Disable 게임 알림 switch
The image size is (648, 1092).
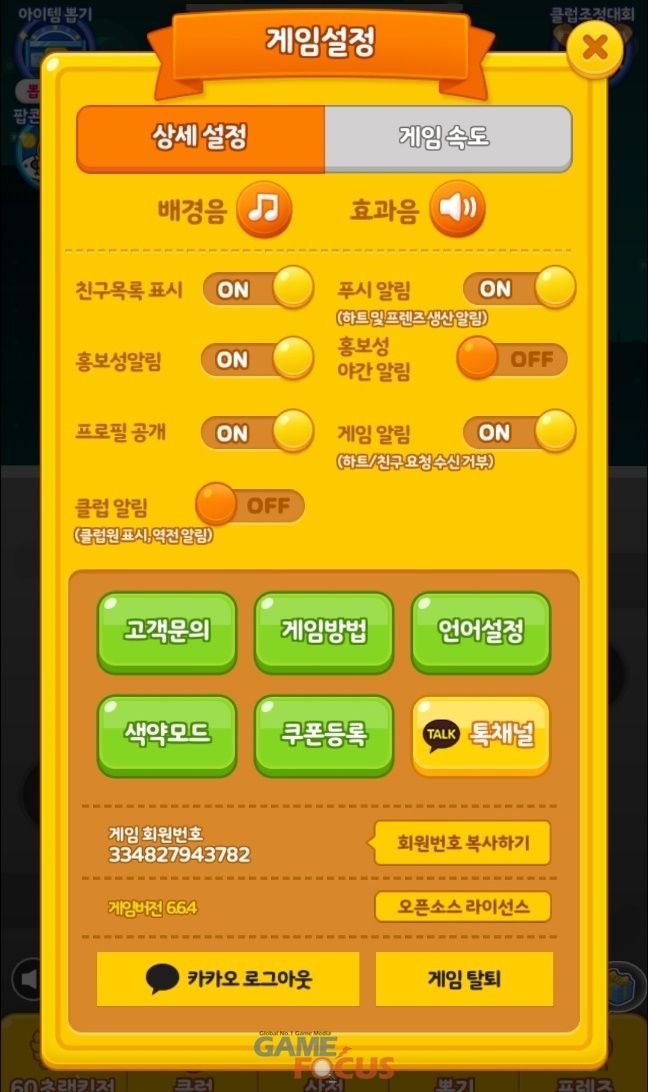click(x=519, y=433)
